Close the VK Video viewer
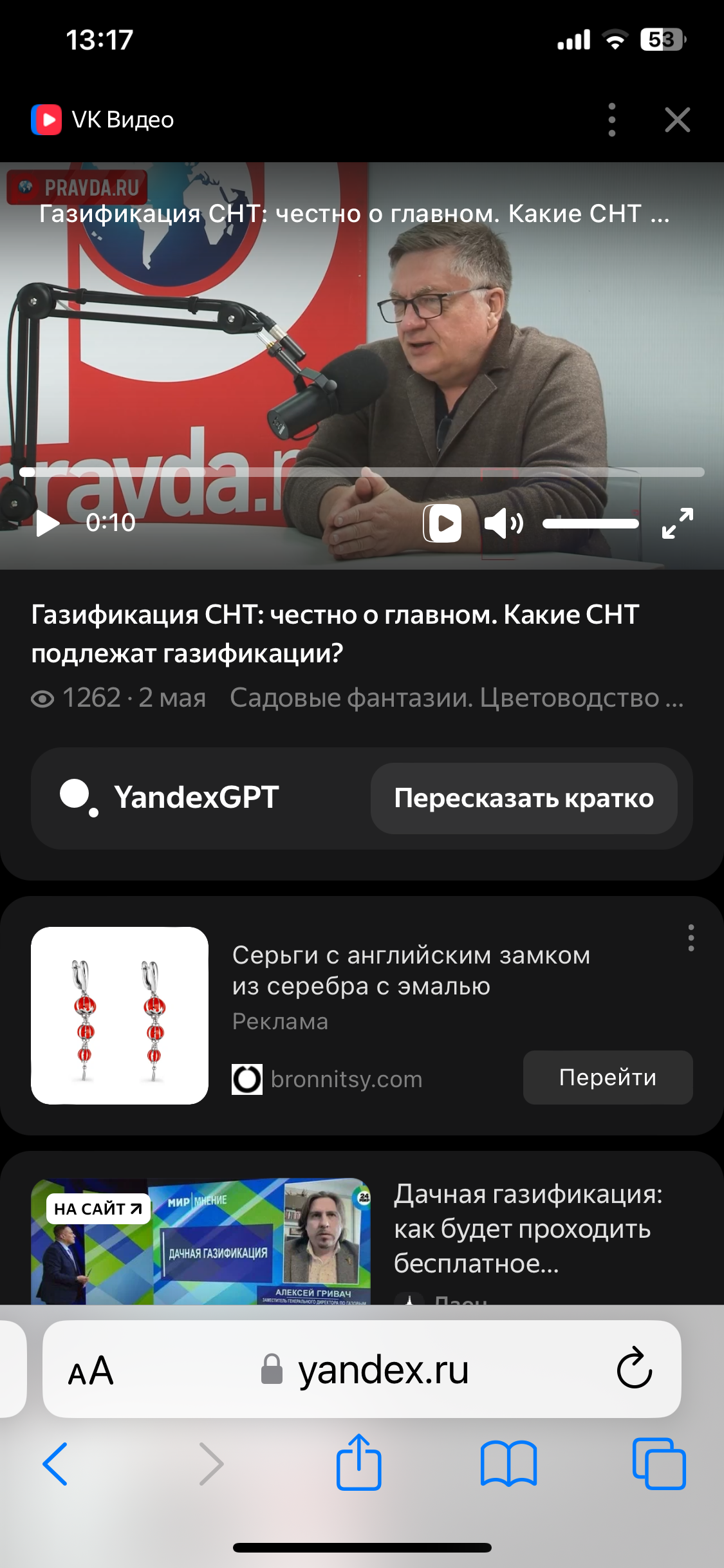This screenshot has width=724, height=1568. [677, 120]
